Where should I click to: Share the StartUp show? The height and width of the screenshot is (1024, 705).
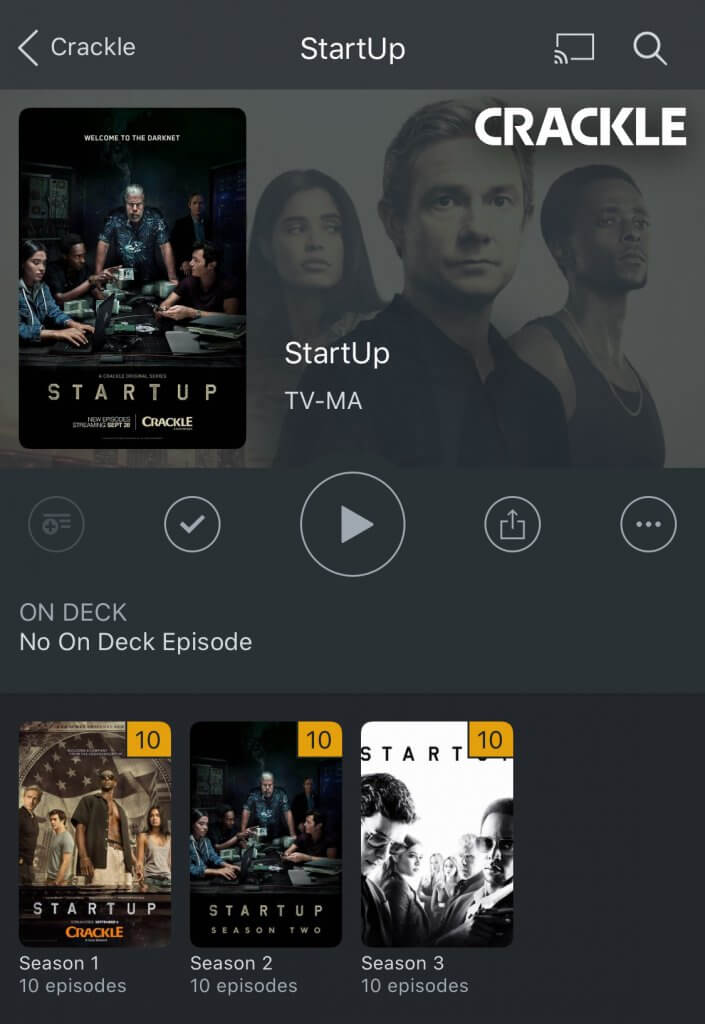pyautogui.click(x=512, y=524)
